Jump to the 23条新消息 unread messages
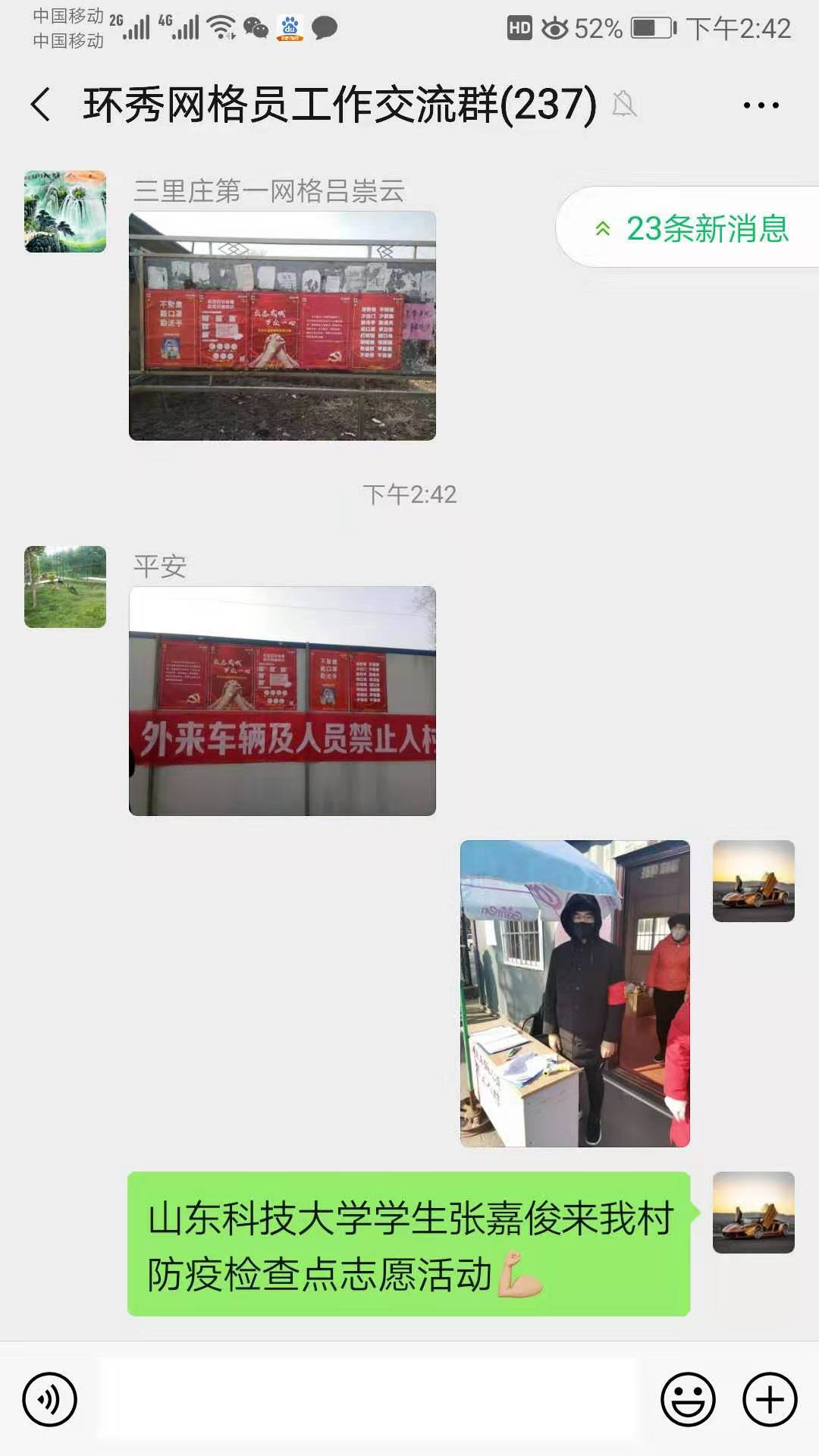 click(692, 228)
